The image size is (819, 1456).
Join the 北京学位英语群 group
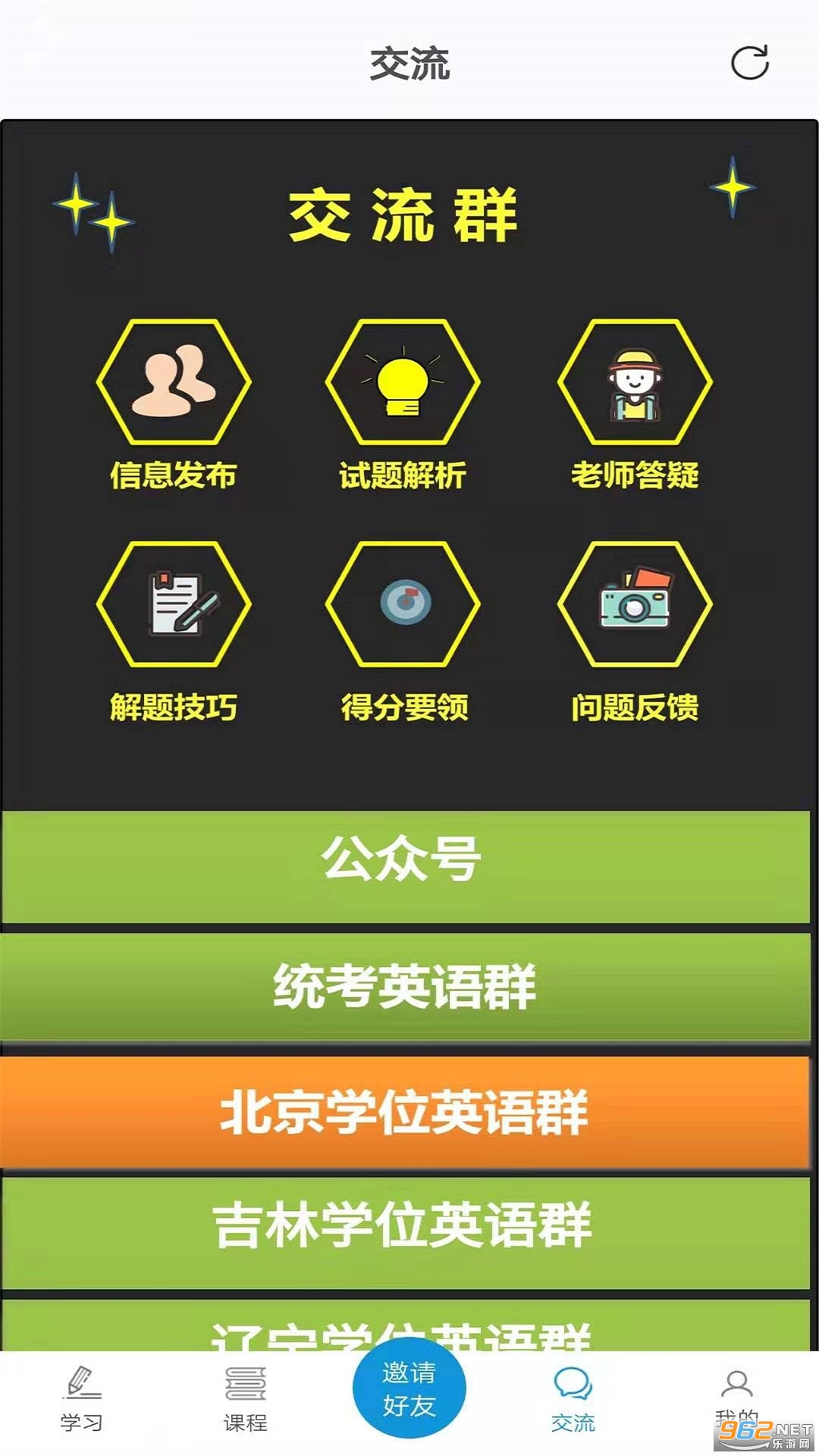405,1112
